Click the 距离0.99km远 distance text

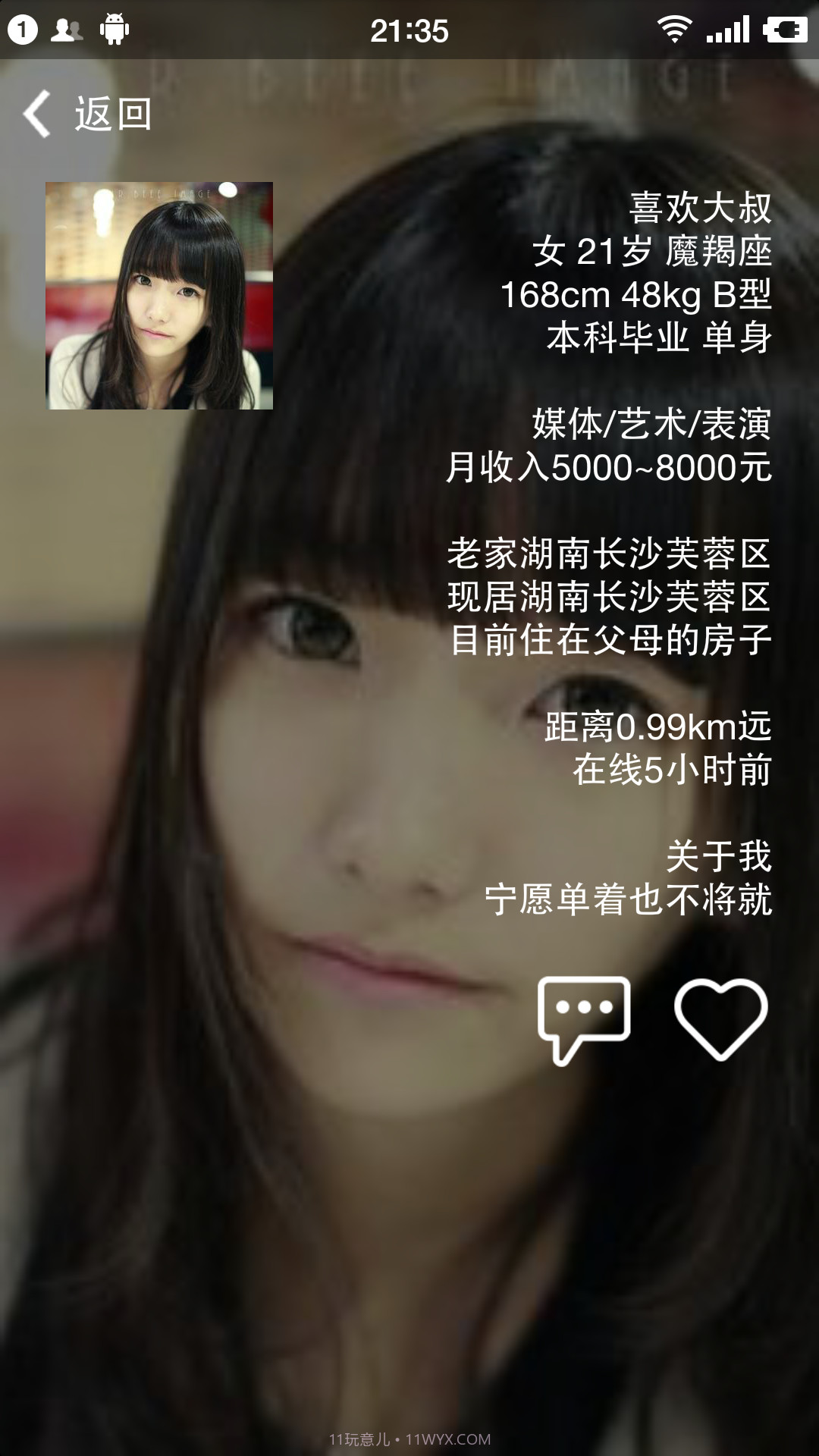(x=657, y=730)
